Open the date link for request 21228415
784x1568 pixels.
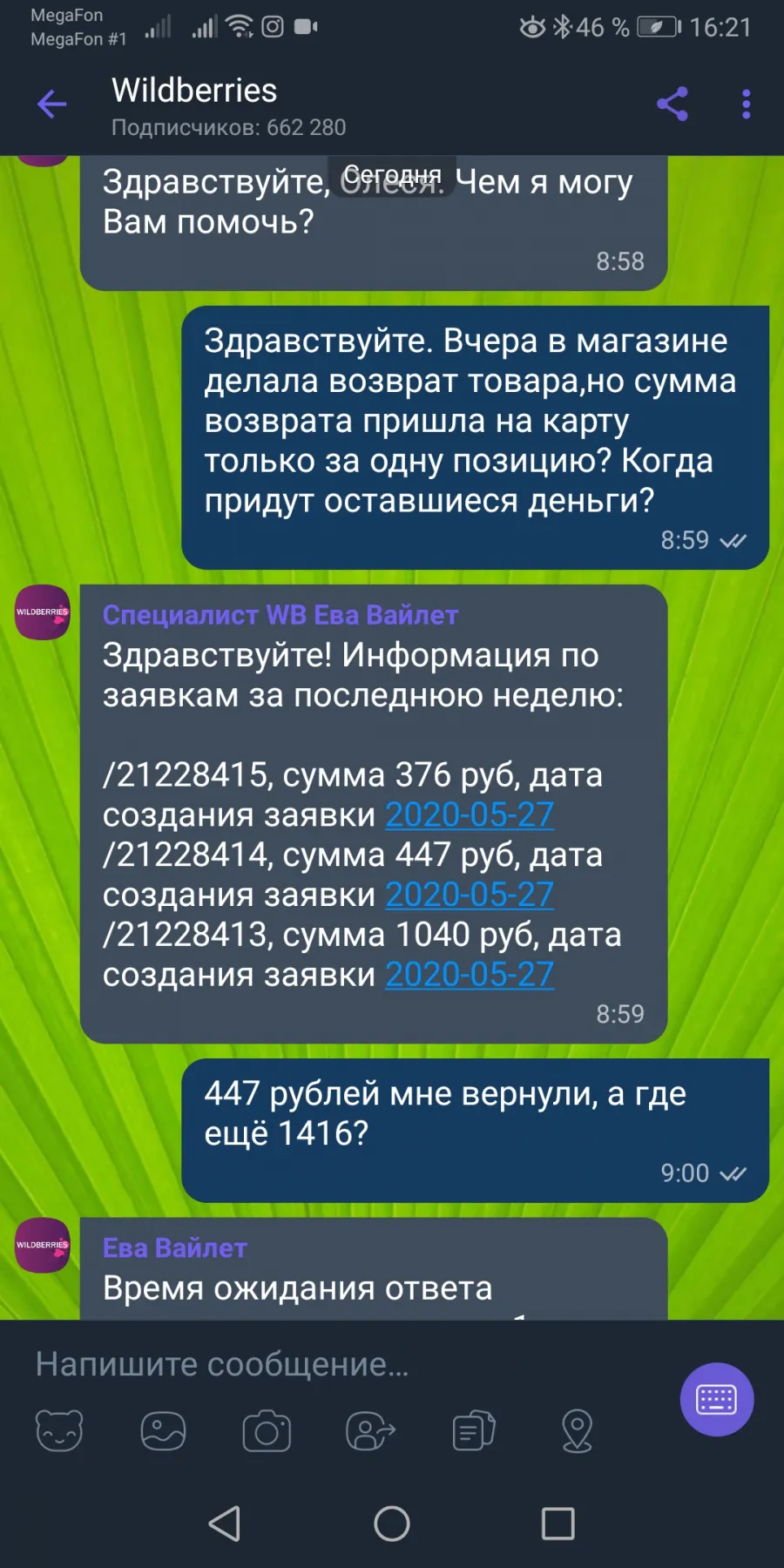(470, 814)
